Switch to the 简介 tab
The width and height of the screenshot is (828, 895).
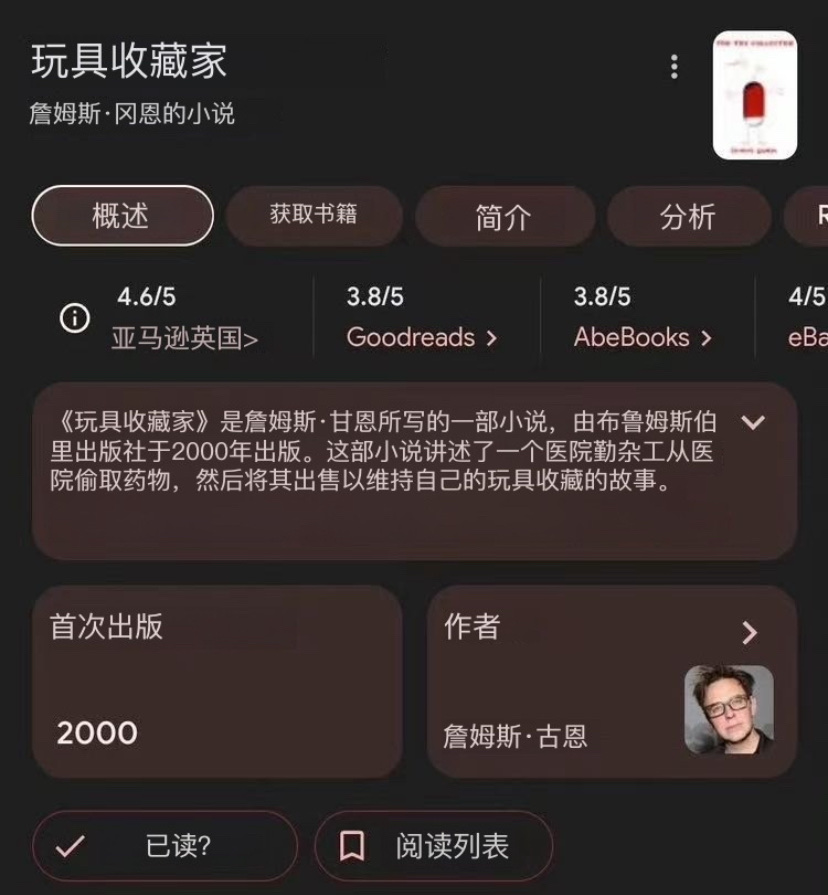504,216
